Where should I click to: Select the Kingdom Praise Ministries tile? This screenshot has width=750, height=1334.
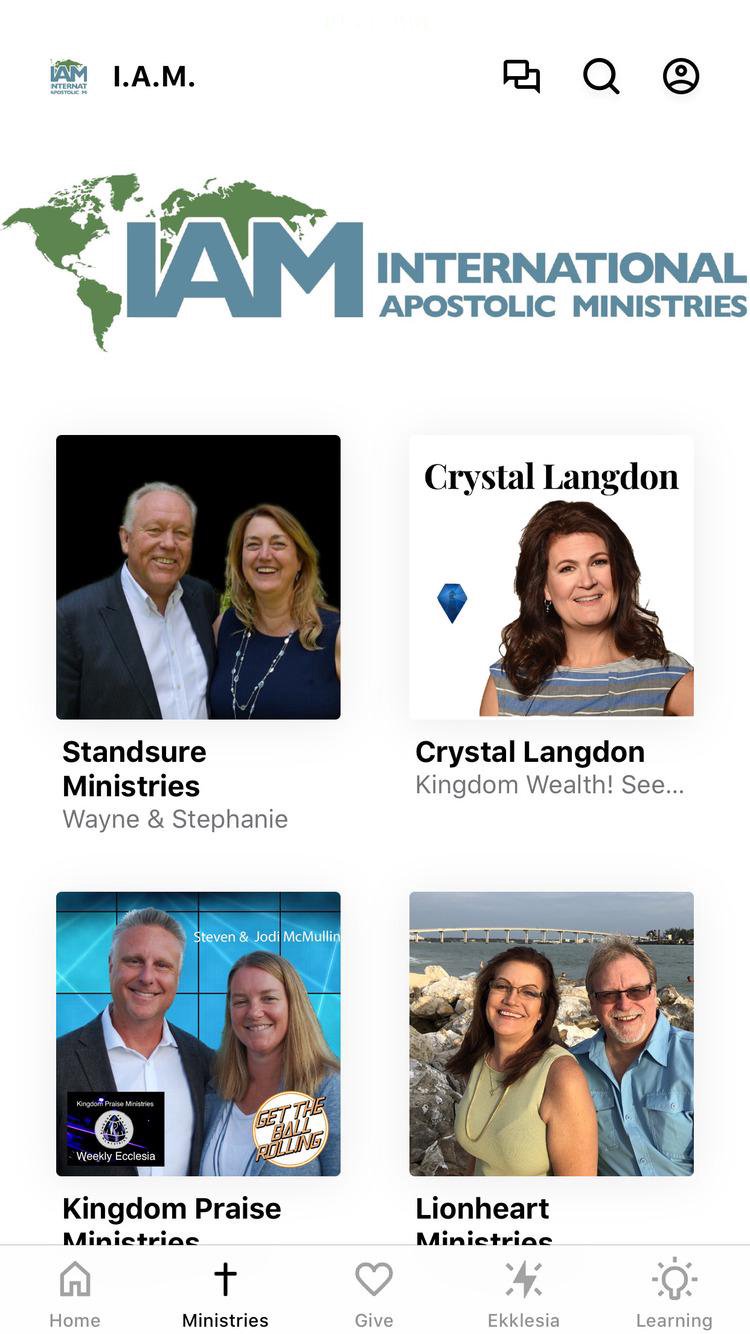point(198,1068)
